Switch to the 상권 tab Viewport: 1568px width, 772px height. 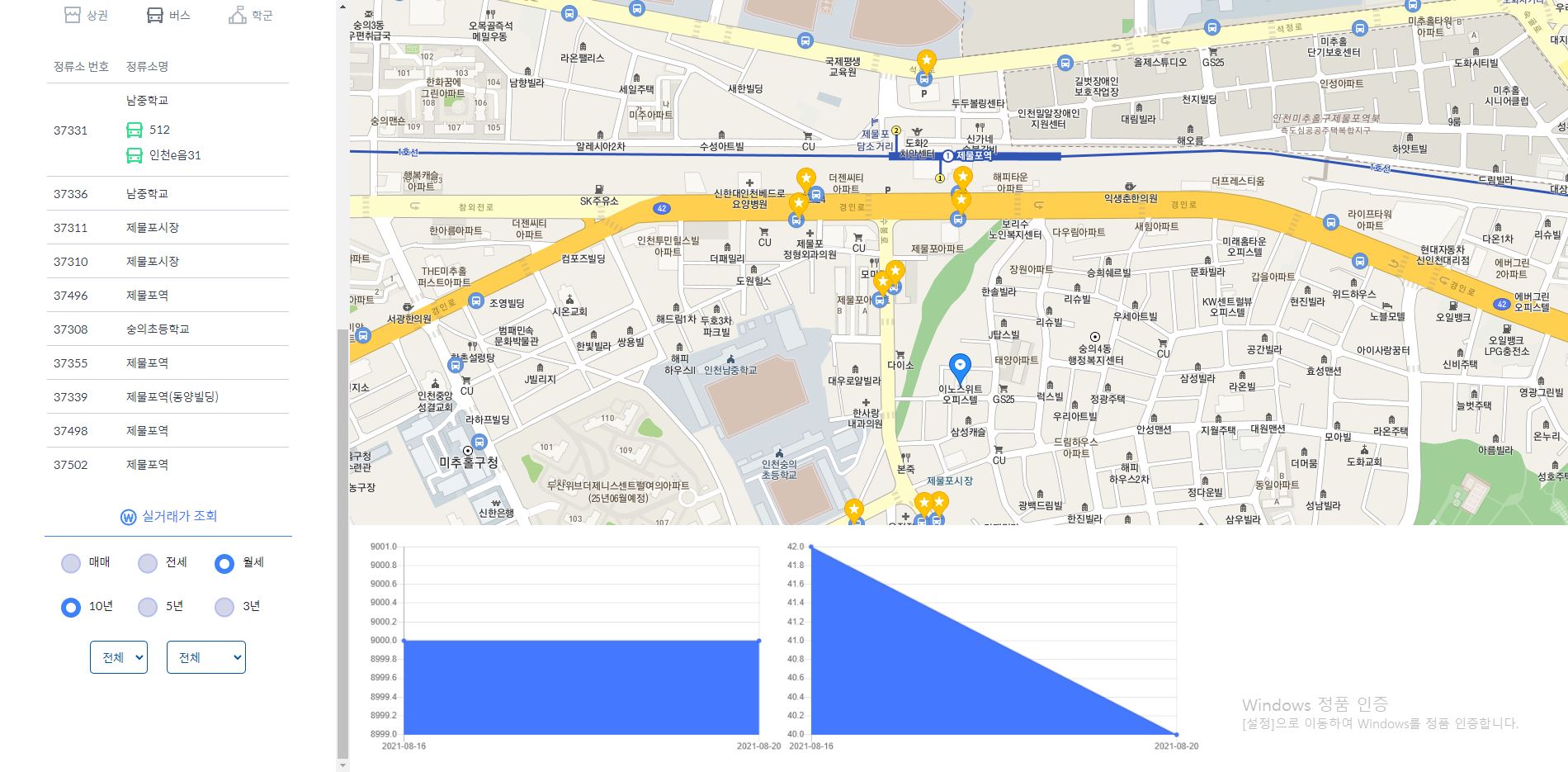87,16
